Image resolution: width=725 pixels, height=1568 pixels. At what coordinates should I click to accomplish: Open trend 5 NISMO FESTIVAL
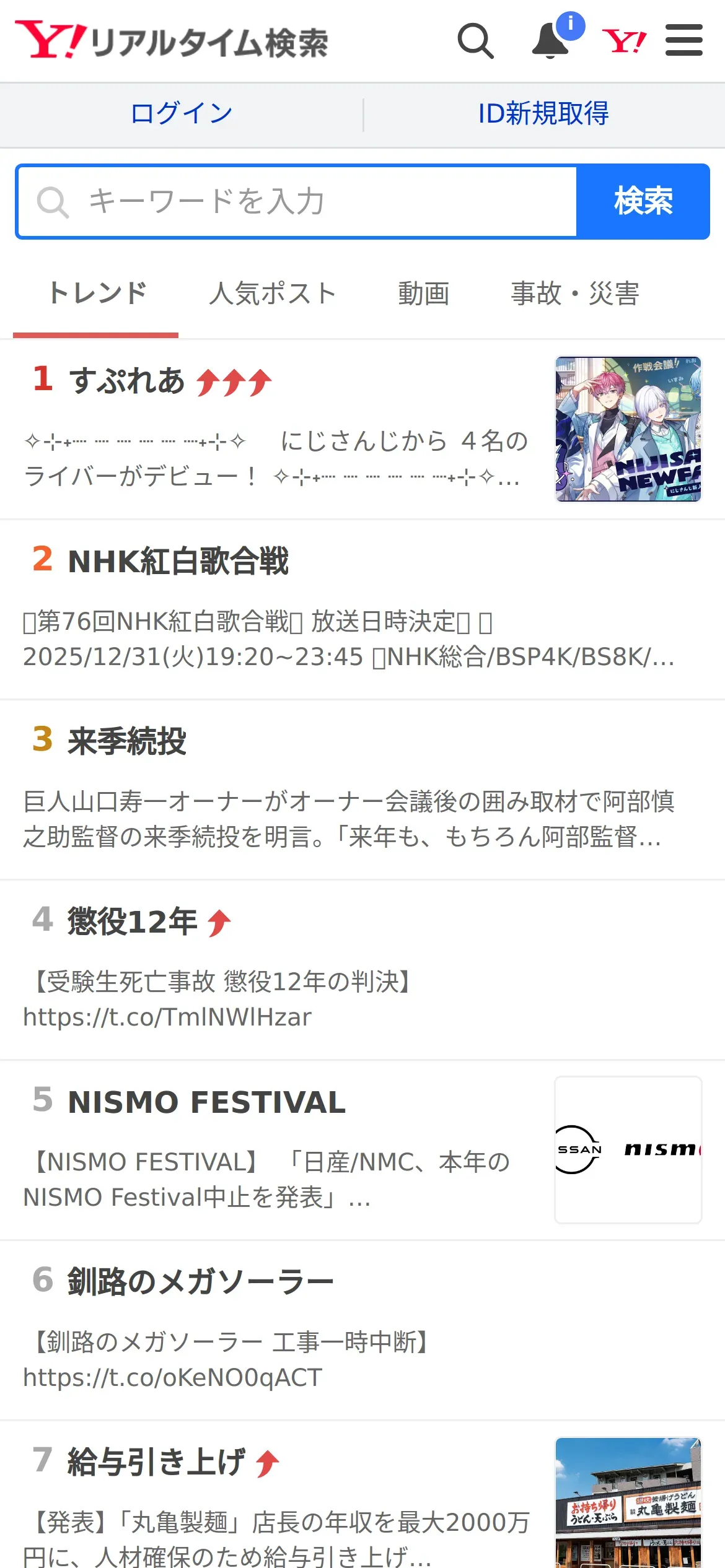(x=206, y=1102)
